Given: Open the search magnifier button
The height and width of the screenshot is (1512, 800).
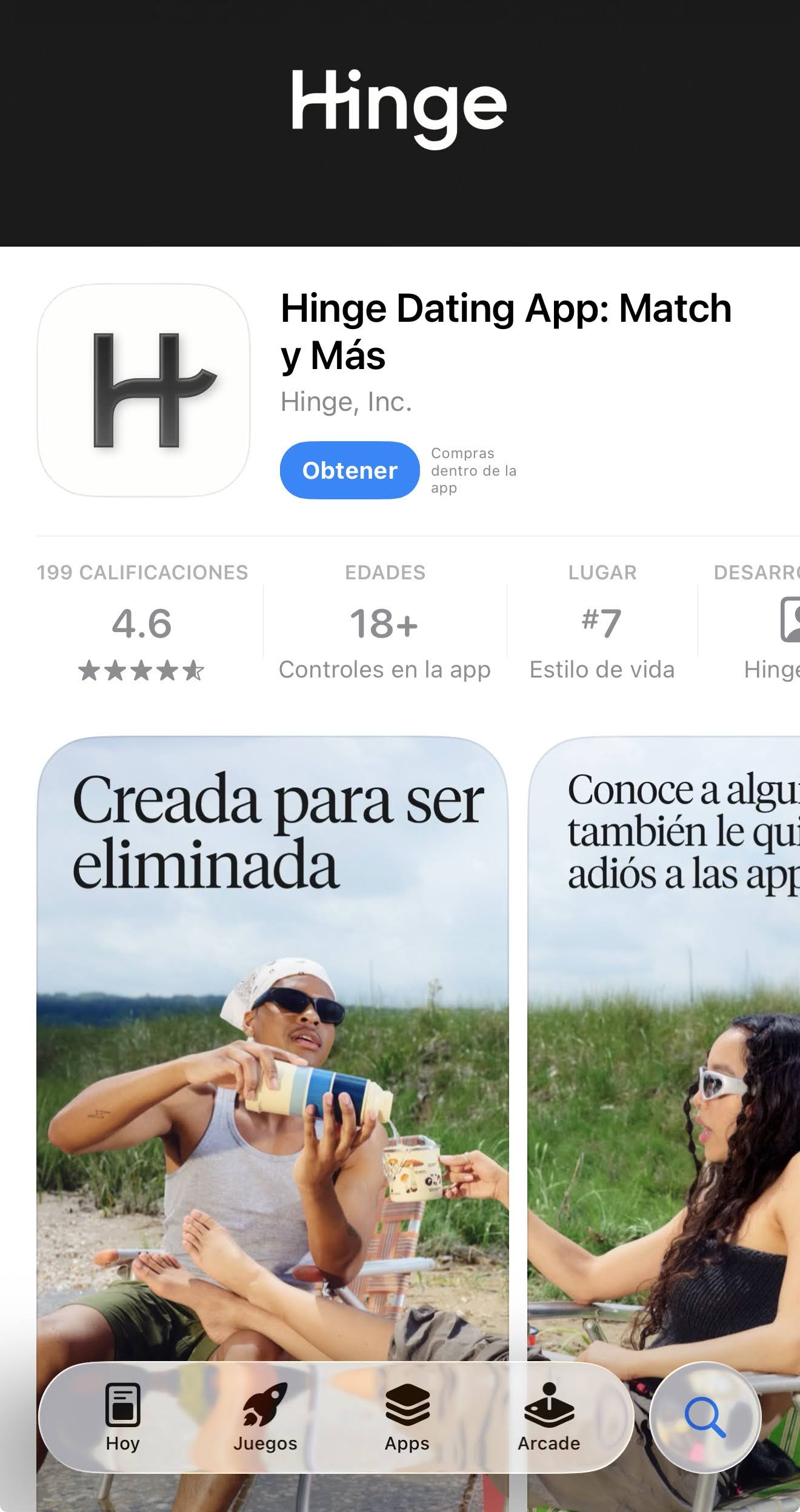Looking at the screenshot, I should [x=704, y=1417].
